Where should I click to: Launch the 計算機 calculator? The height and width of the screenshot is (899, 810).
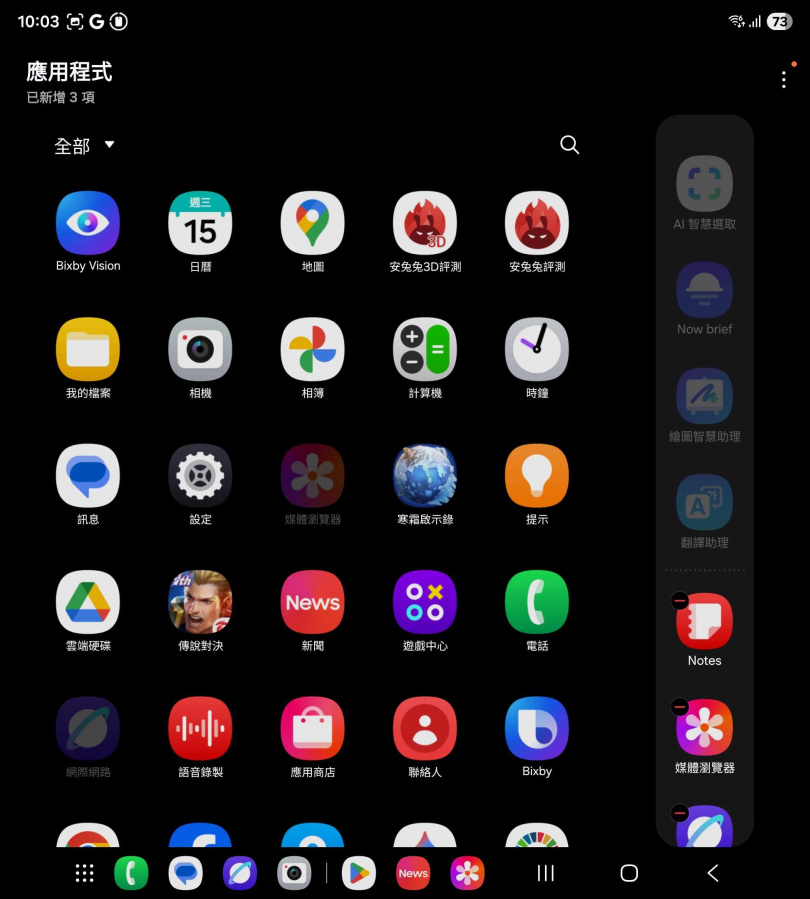click(425, 350)
